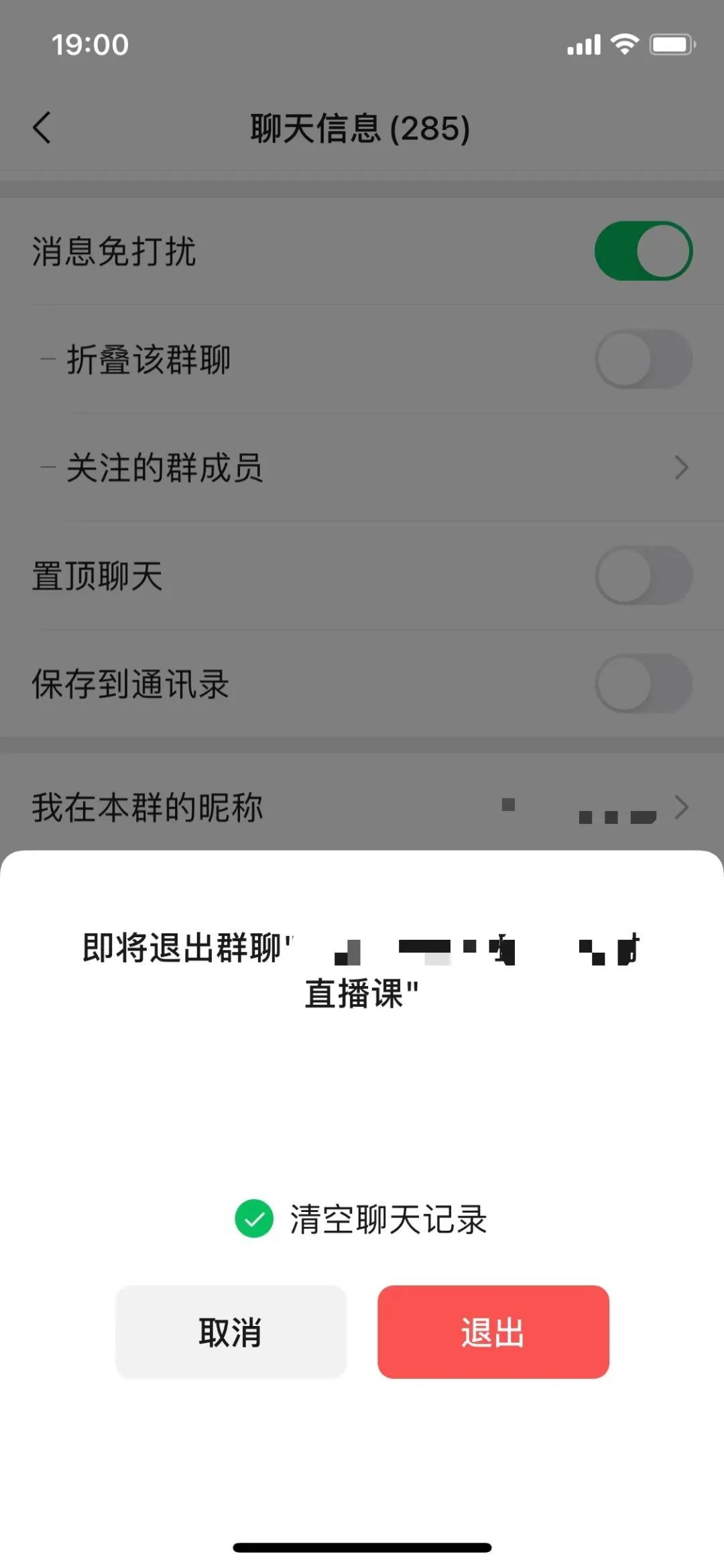Enable the 折叠该群聊 switch

(644, 359)
